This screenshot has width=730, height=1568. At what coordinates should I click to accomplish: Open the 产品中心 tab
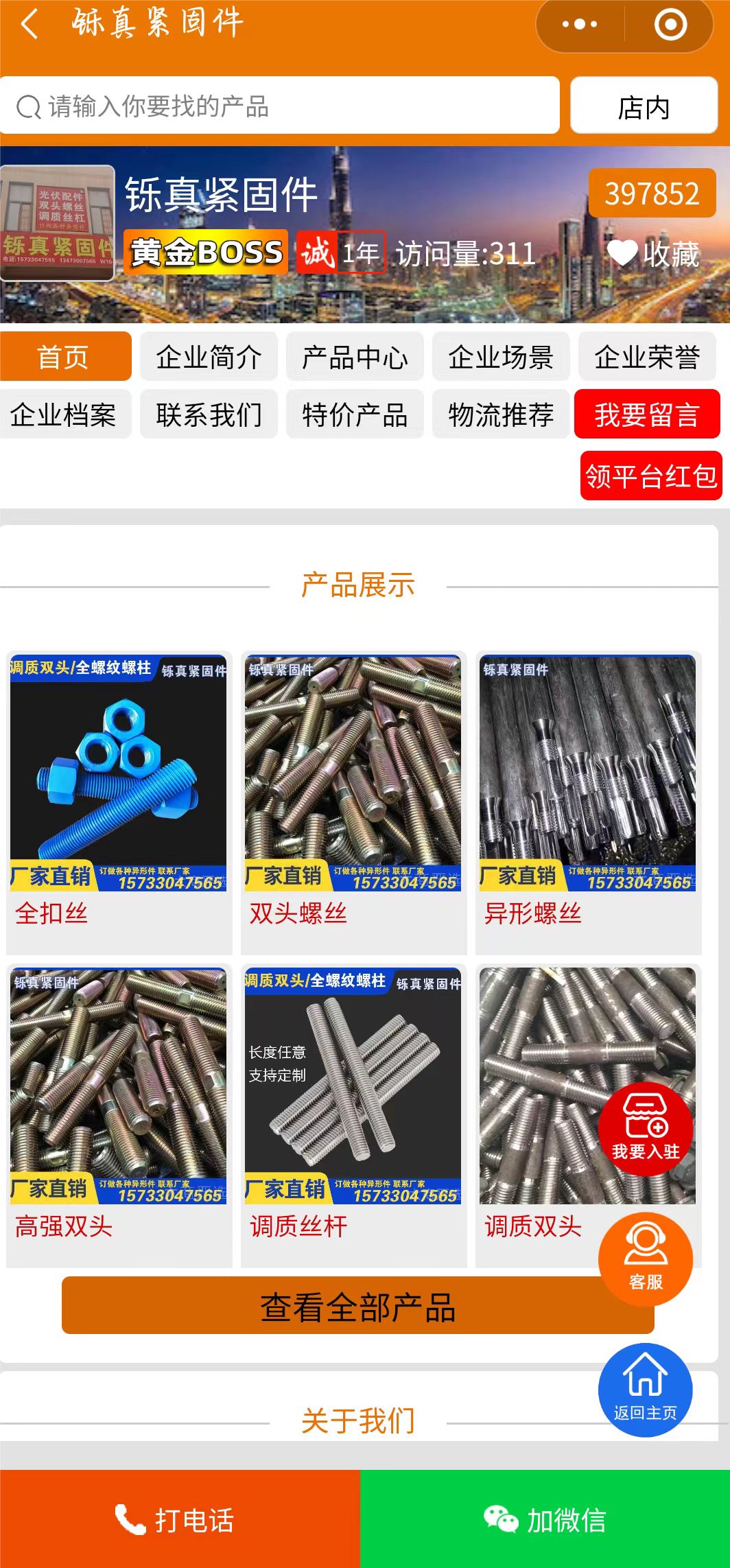(355, 357)
